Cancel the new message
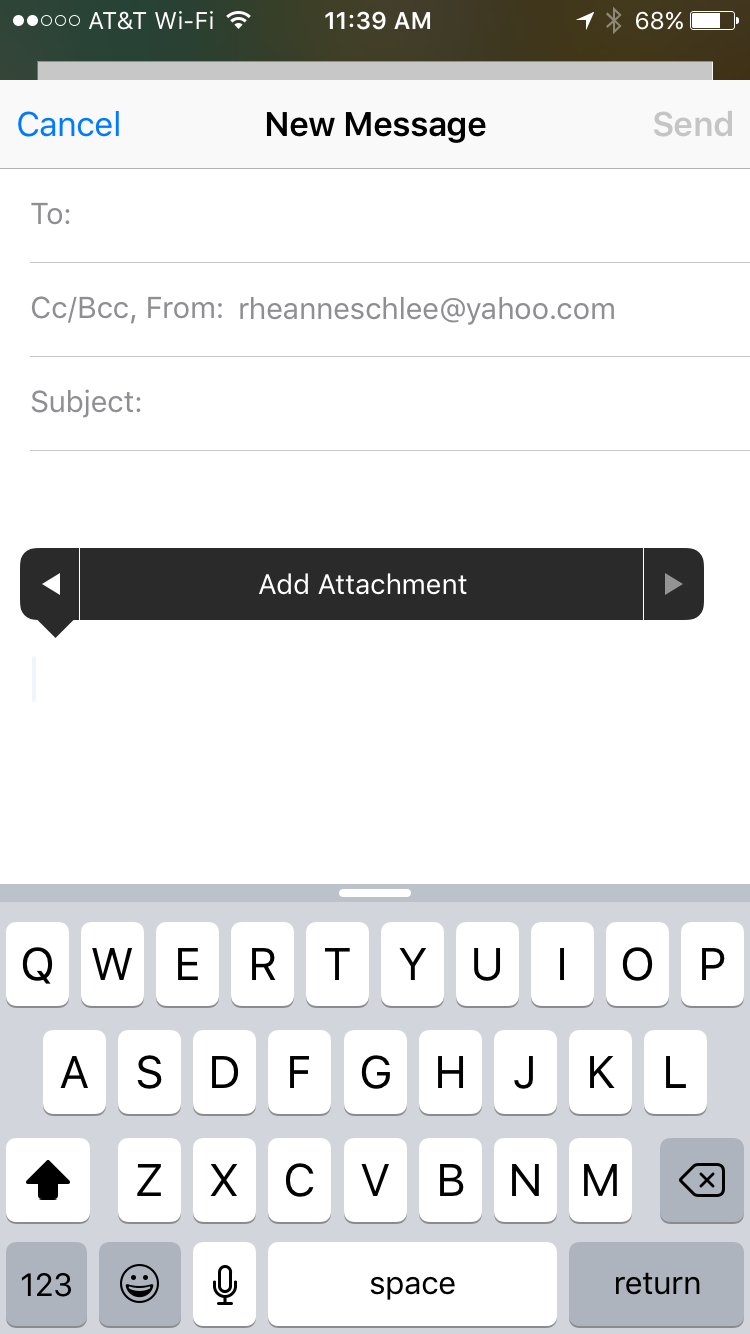 click(69, 124)
